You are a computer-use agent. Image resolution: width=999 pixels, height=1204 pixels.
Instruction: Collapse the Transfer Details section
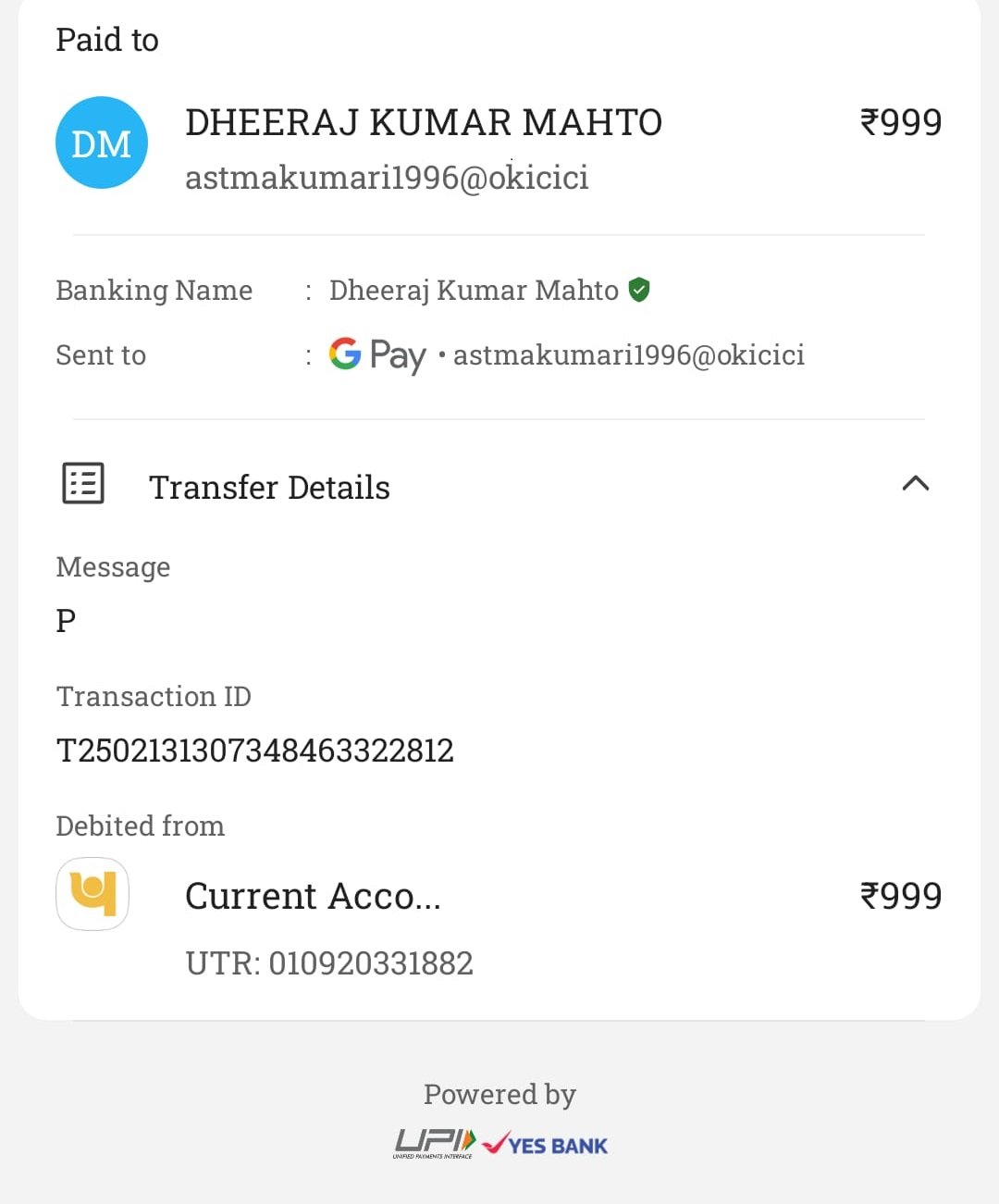pos(915,484)
